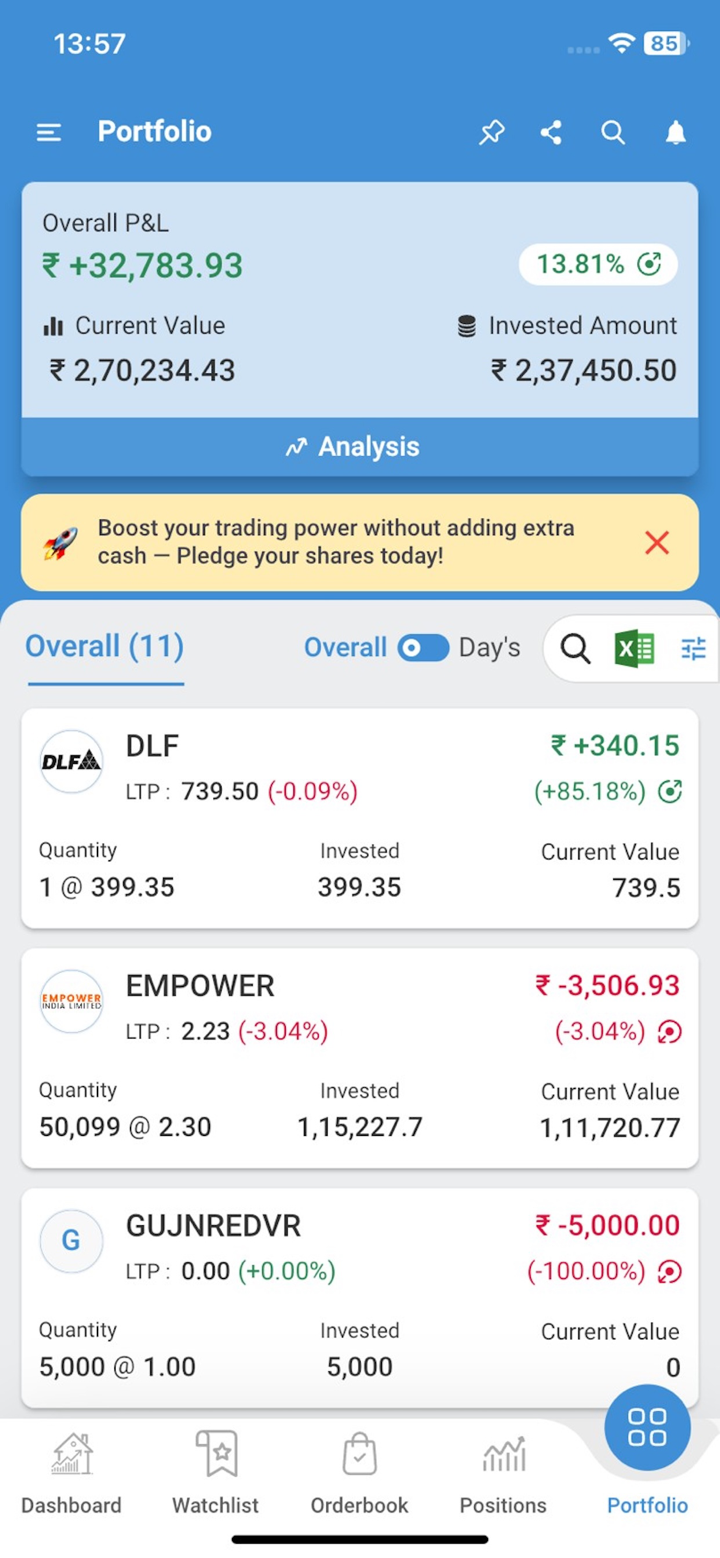
Task: Open the GUJNREDVR holding card
Action: (x=360, y=1298)
